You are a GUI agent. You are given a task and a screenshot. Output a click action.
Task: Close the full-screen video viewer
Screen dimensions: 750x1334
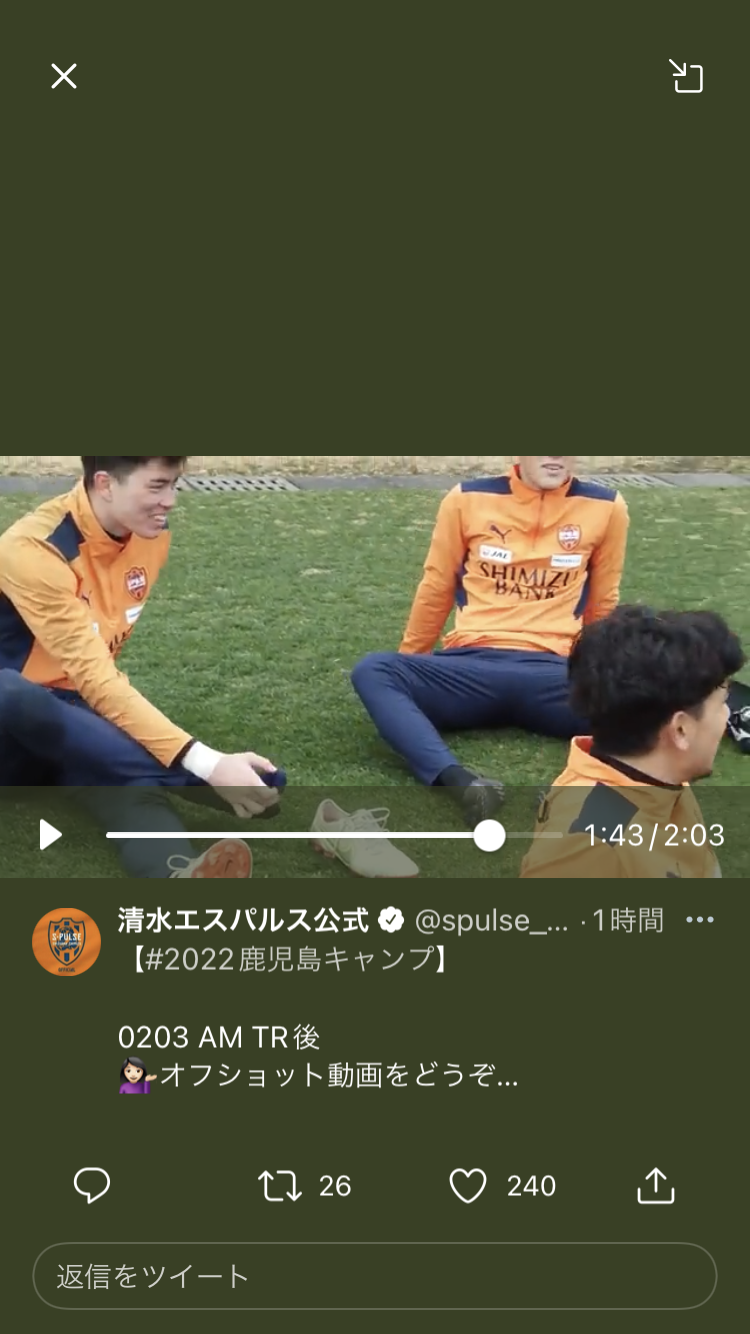(64, 76)
